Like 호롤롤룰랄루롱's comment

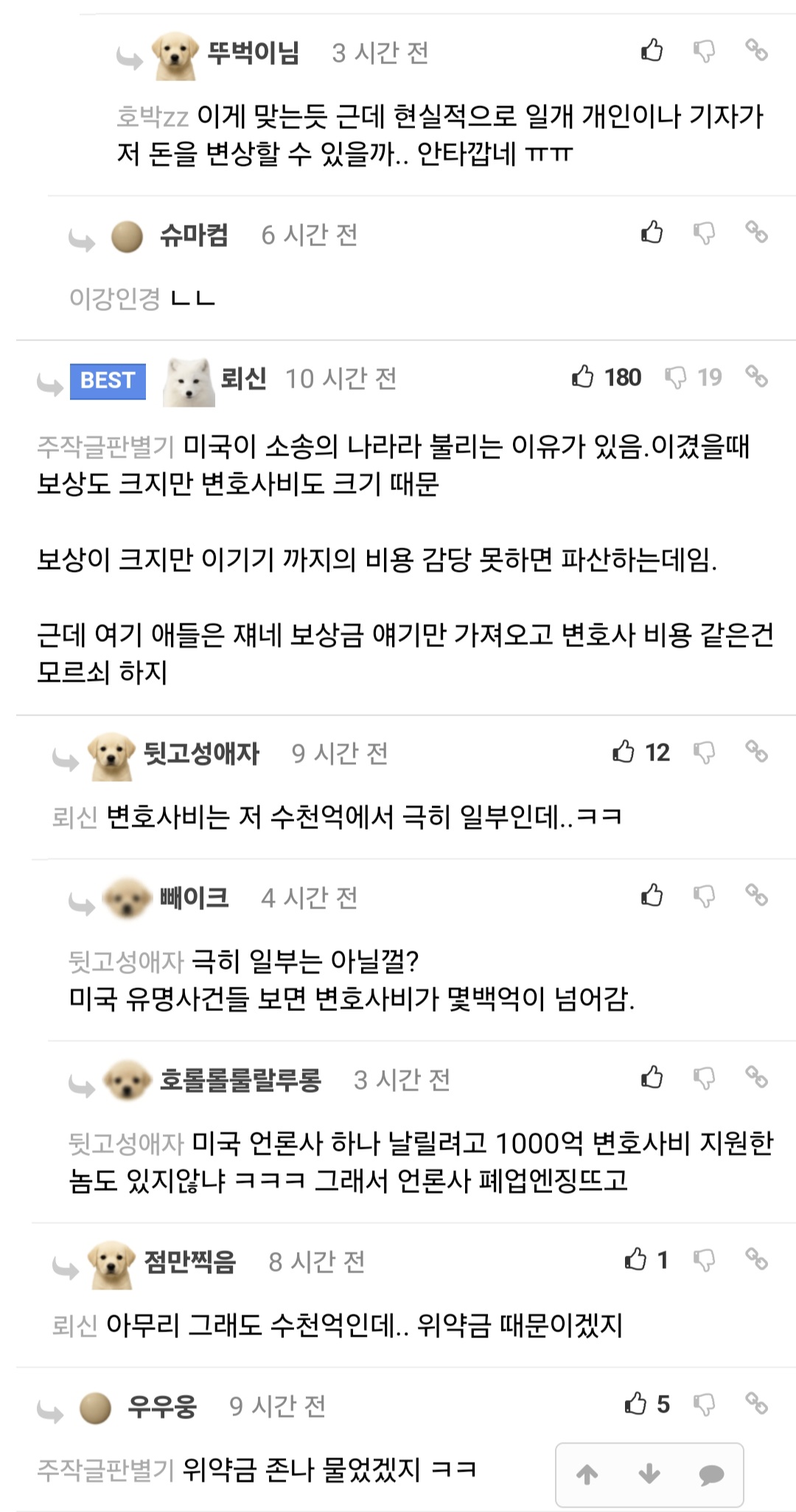pyautogui.click(x=652, y=1077)
